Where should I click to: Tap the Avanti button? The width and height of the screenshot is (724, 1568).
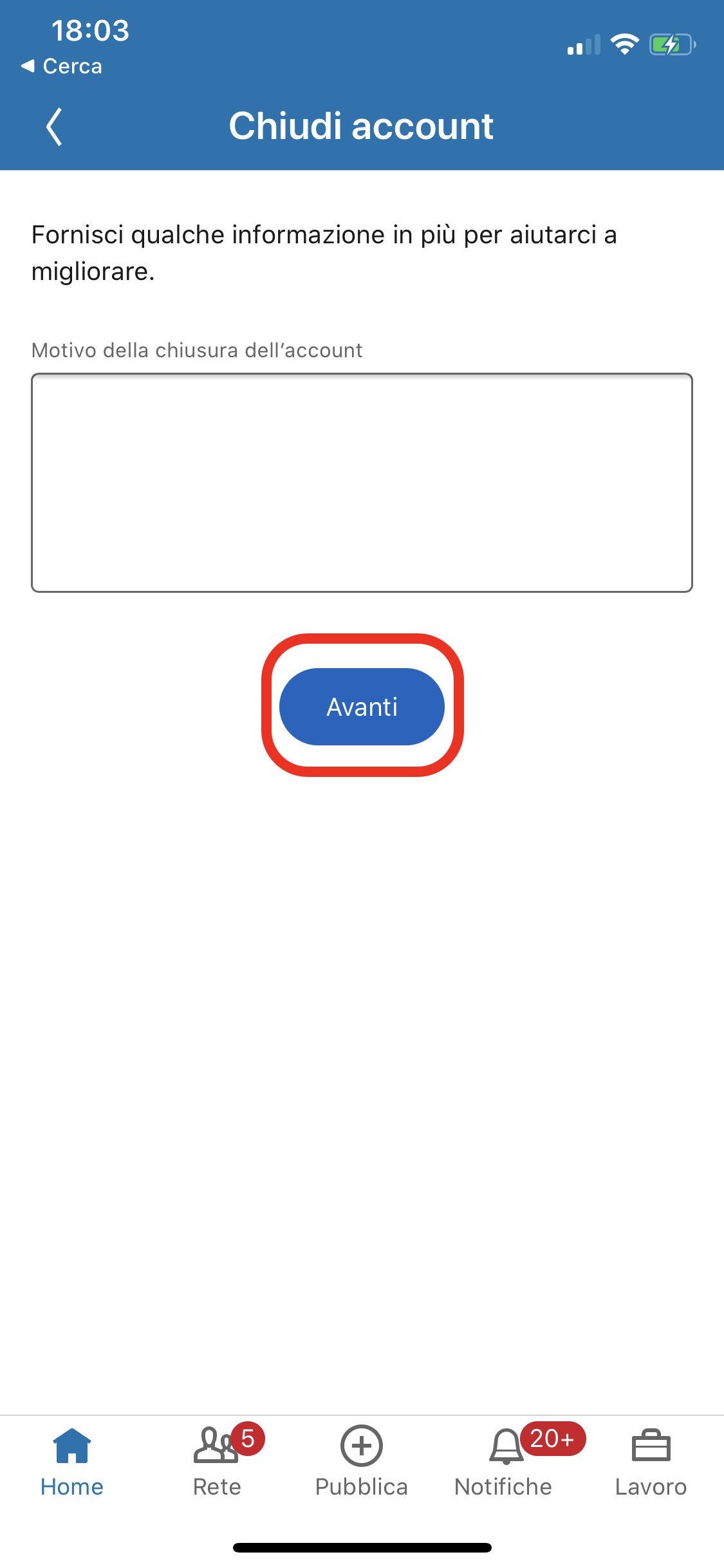(x=362, y=707)
